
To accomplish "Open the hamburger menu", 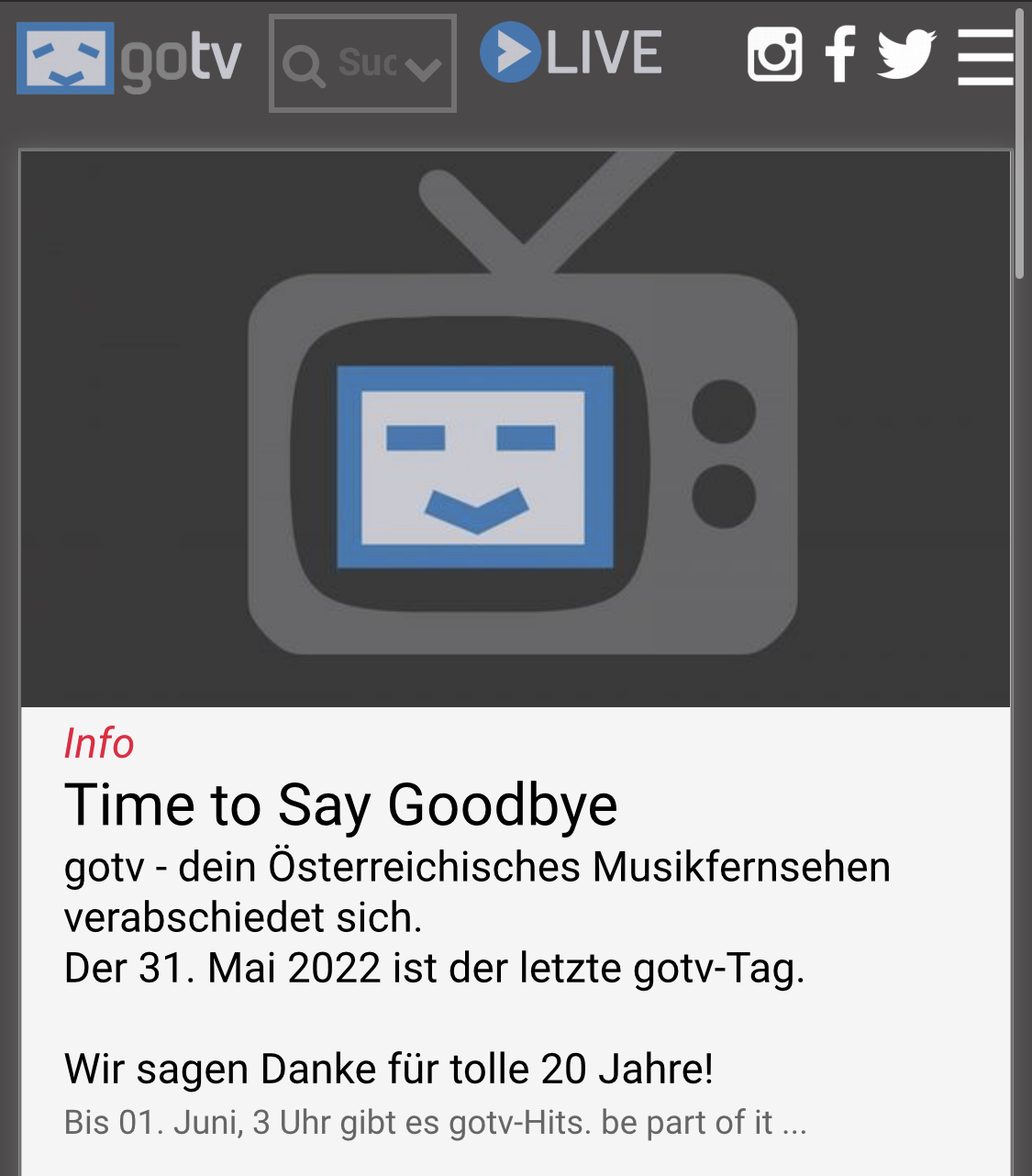I will 984,57.
